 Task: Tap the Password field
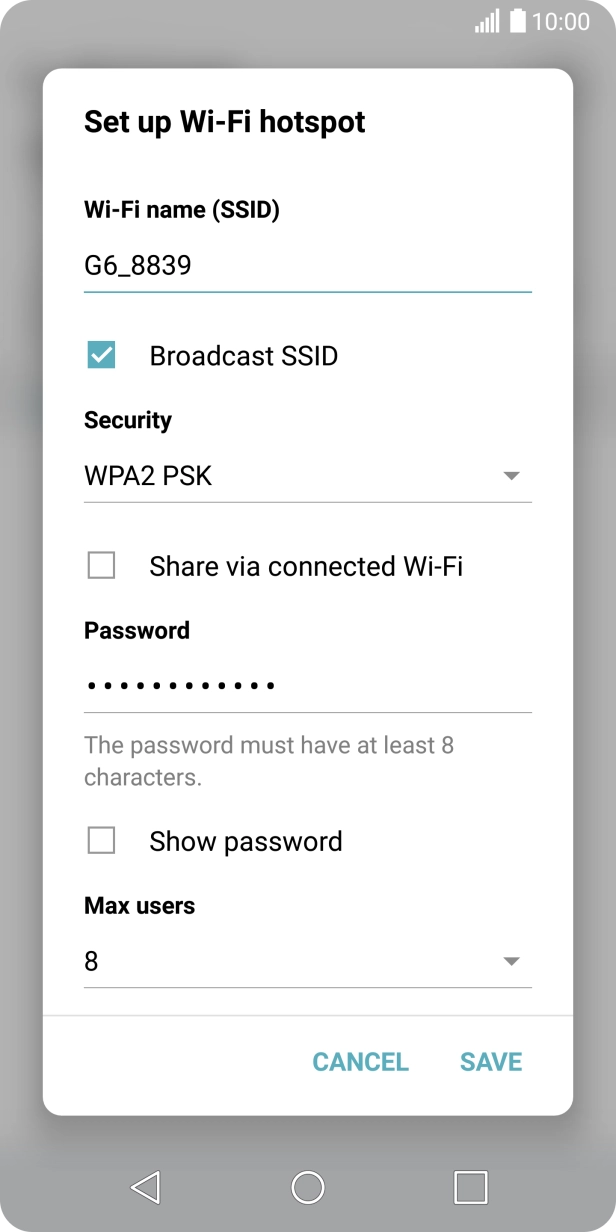(x=307, y=686)
